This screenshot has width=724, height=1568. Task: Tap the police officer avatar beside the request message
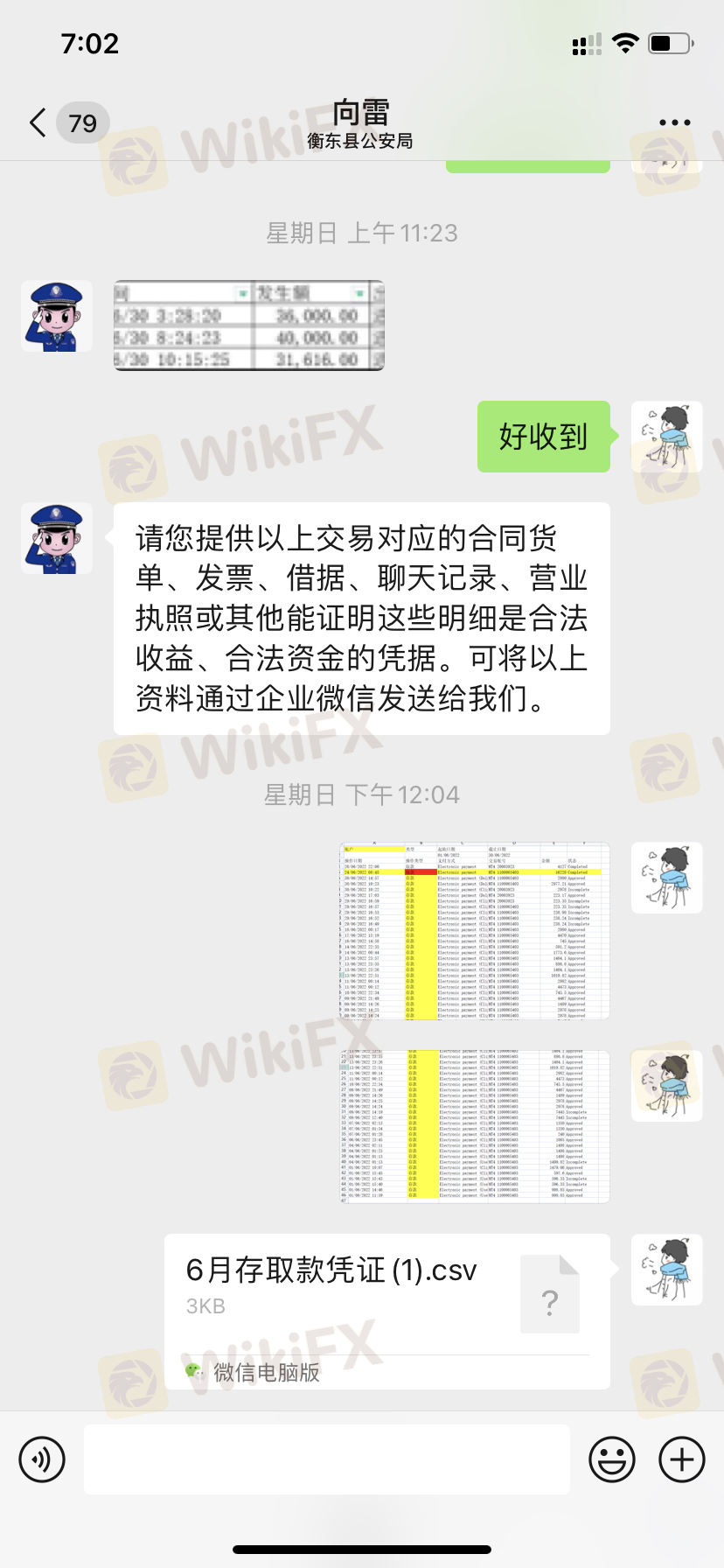click(57, 539)
